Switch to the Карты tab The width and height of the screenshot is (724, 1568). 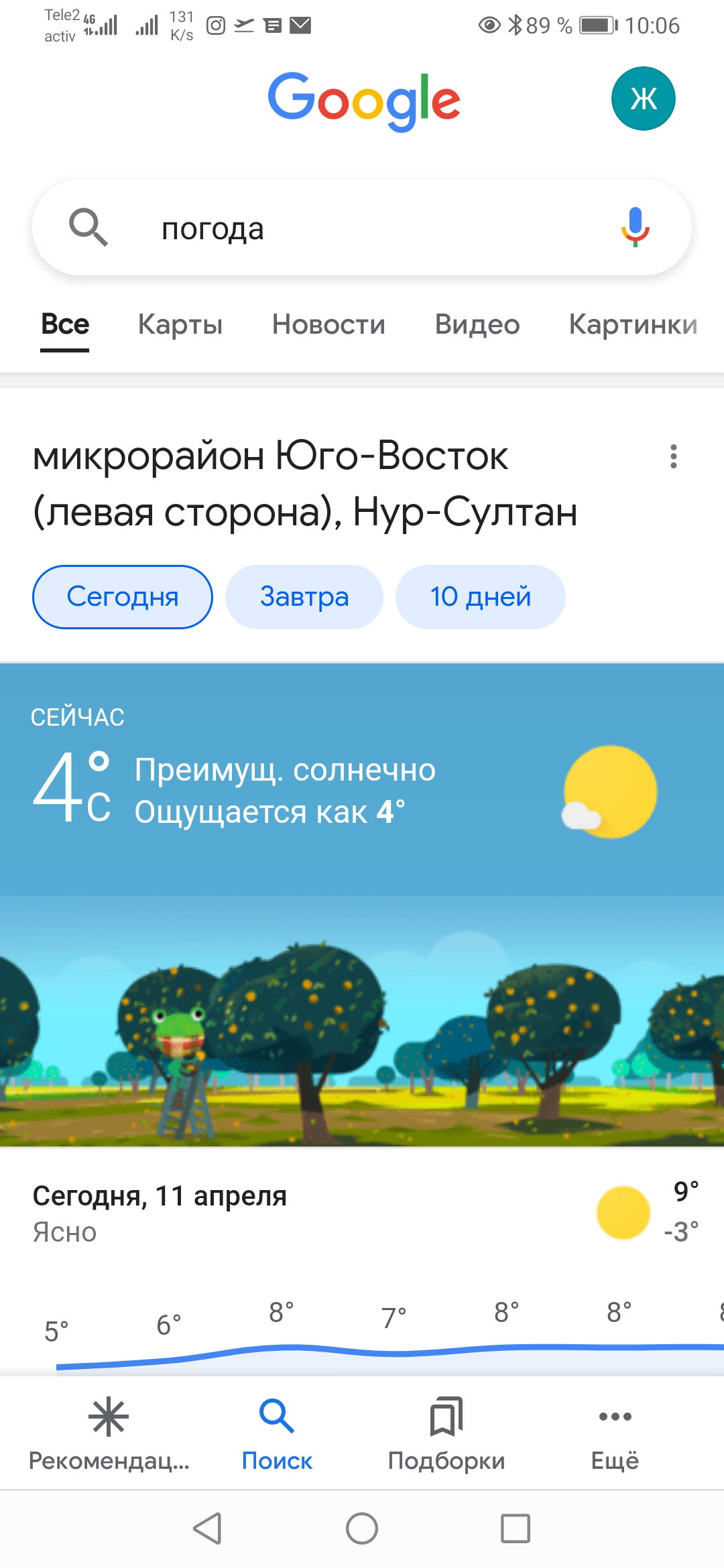pos(180,324)
